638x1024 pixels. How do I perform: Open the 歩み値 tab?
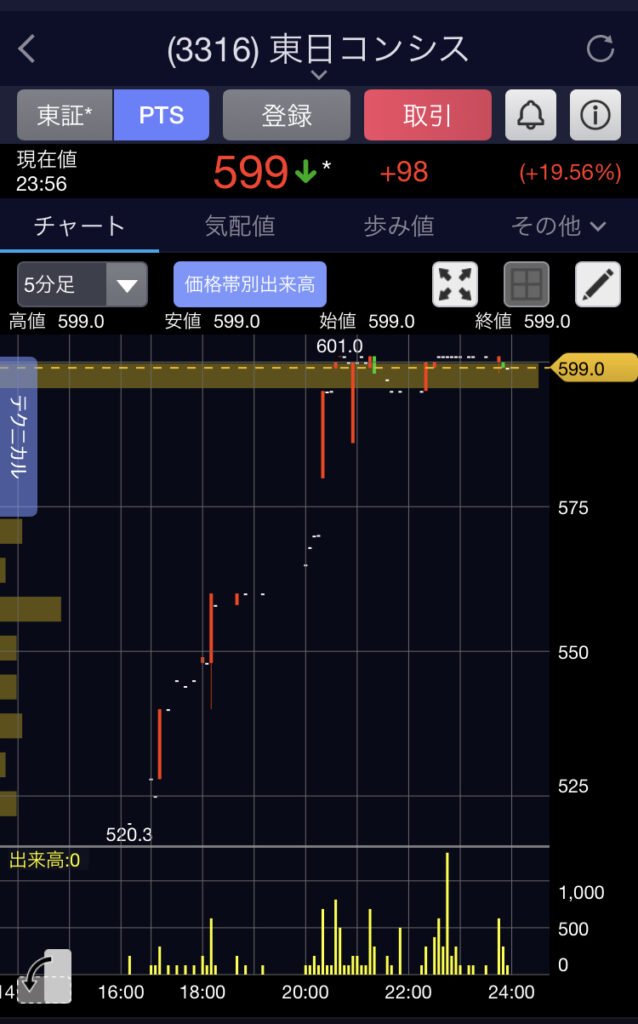click(399, 226)
